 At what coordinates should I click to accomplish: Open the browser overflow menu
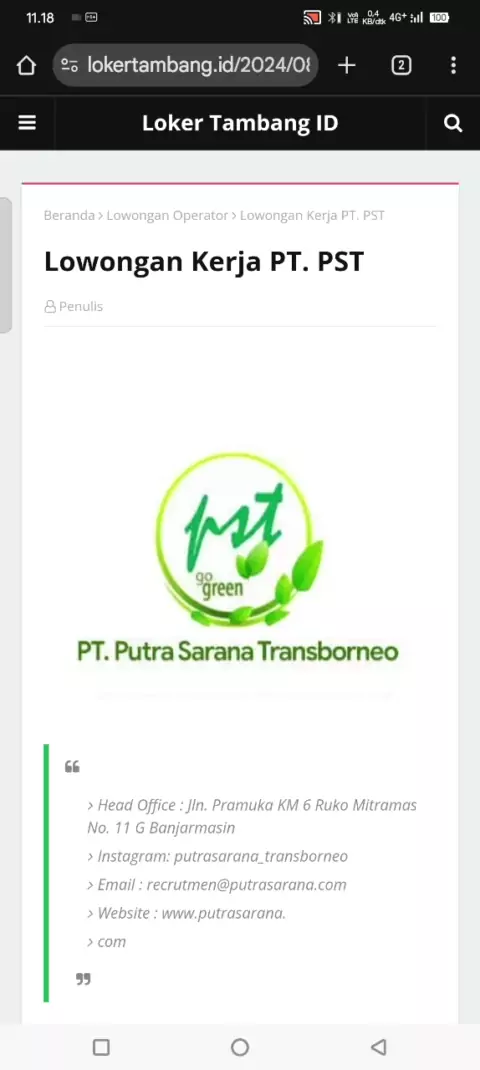point(453,66)
